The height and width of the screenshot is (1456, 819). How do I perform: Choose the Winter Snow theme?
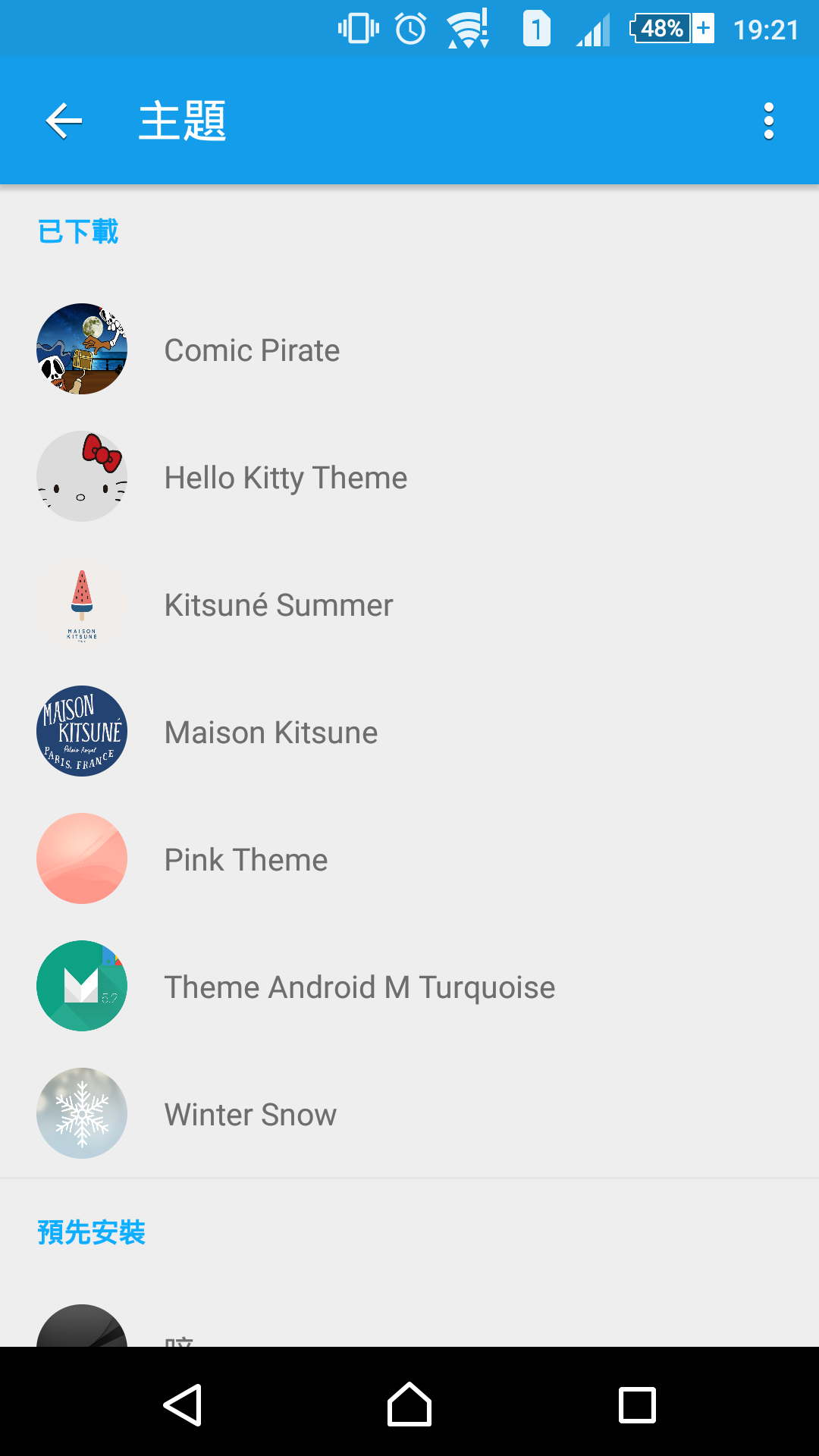250,1115
